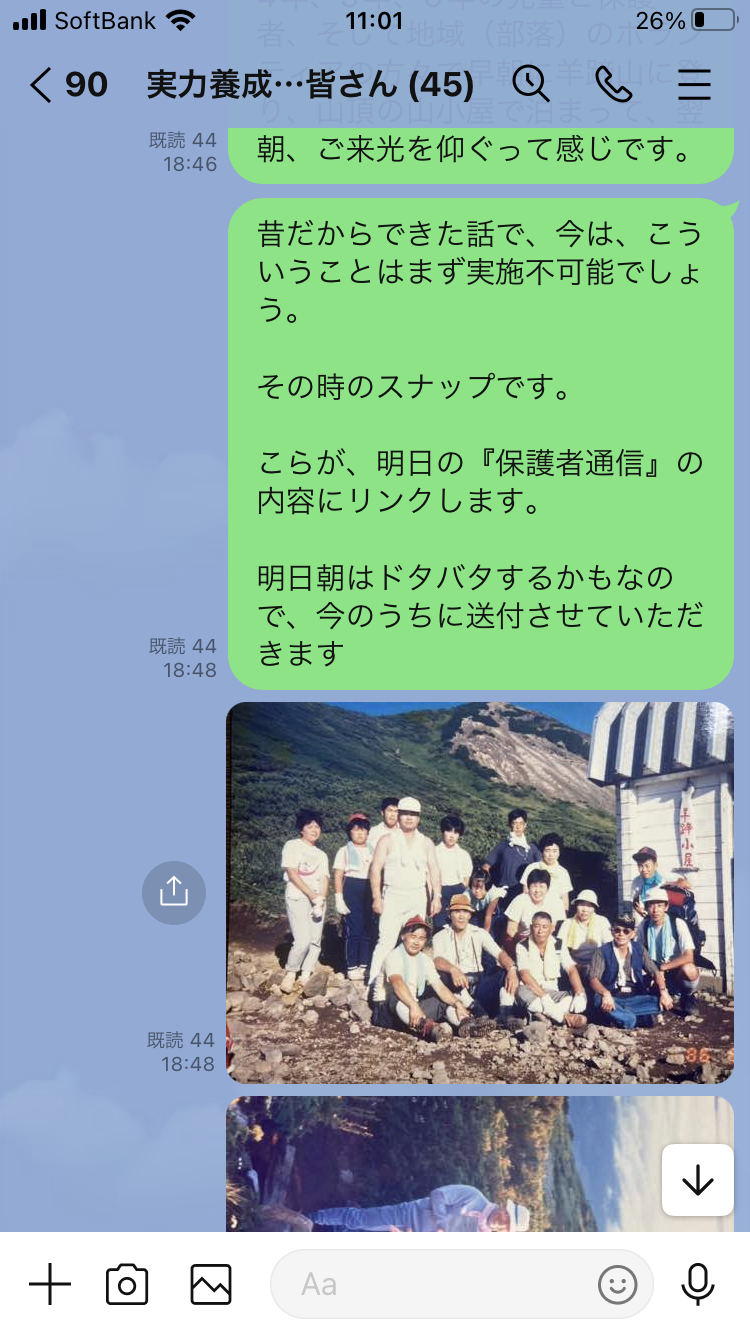Open the mountain hut group photo
The image size is (750, 1334).
pyautogui.click(x=480, y=892)
